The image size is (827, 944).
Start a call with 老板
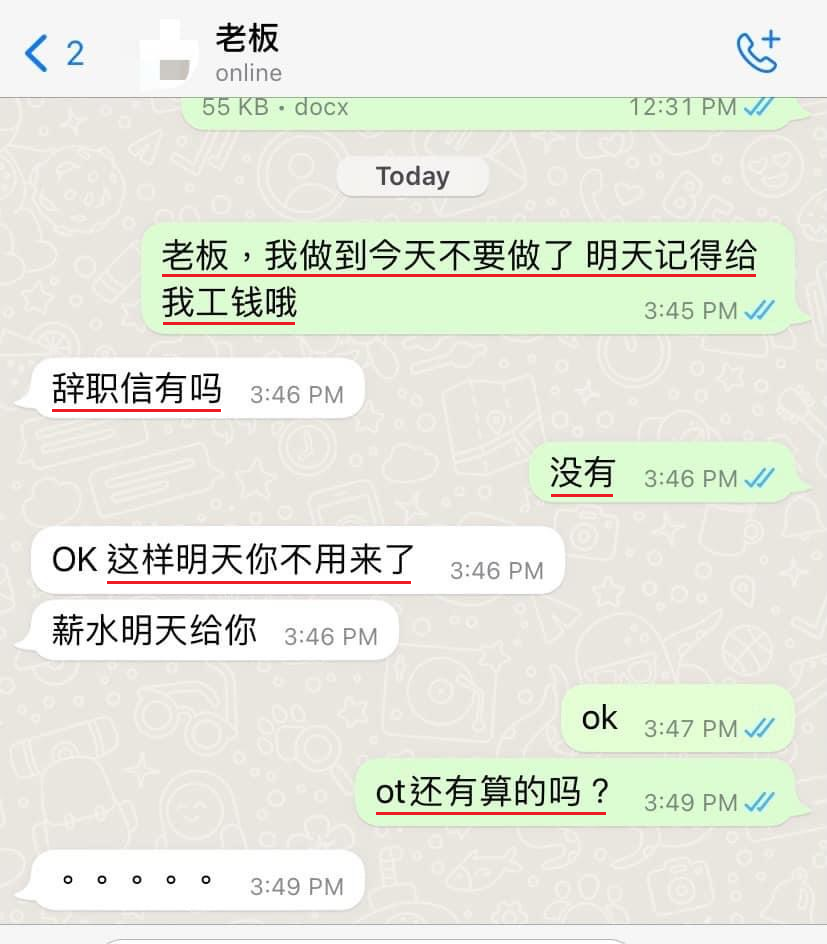click(x=757, y=52)
